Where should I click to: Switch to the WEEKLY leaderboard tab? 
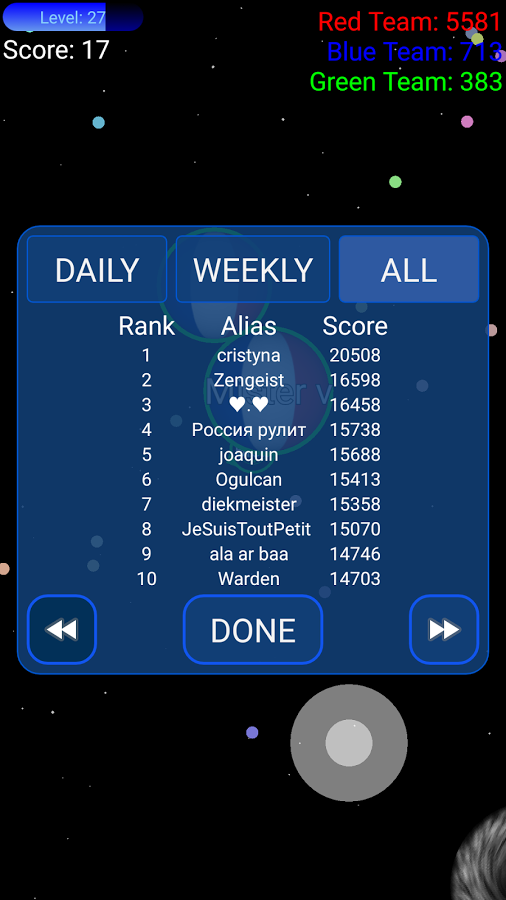point(253,269)
